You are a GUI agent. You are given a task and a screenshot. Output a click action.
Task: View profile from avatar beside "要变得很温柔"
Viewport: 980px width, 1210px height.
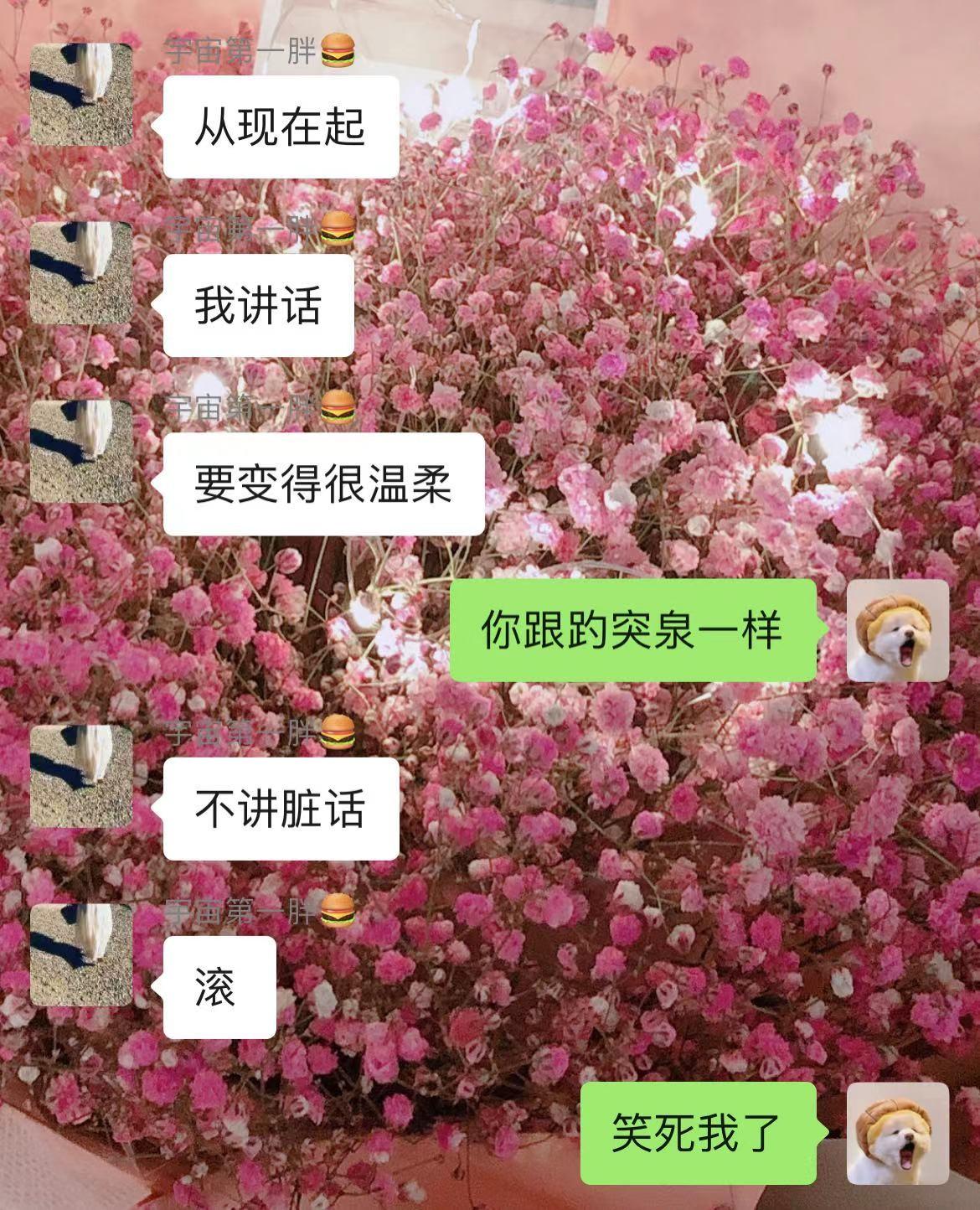(x=81, y=452)
